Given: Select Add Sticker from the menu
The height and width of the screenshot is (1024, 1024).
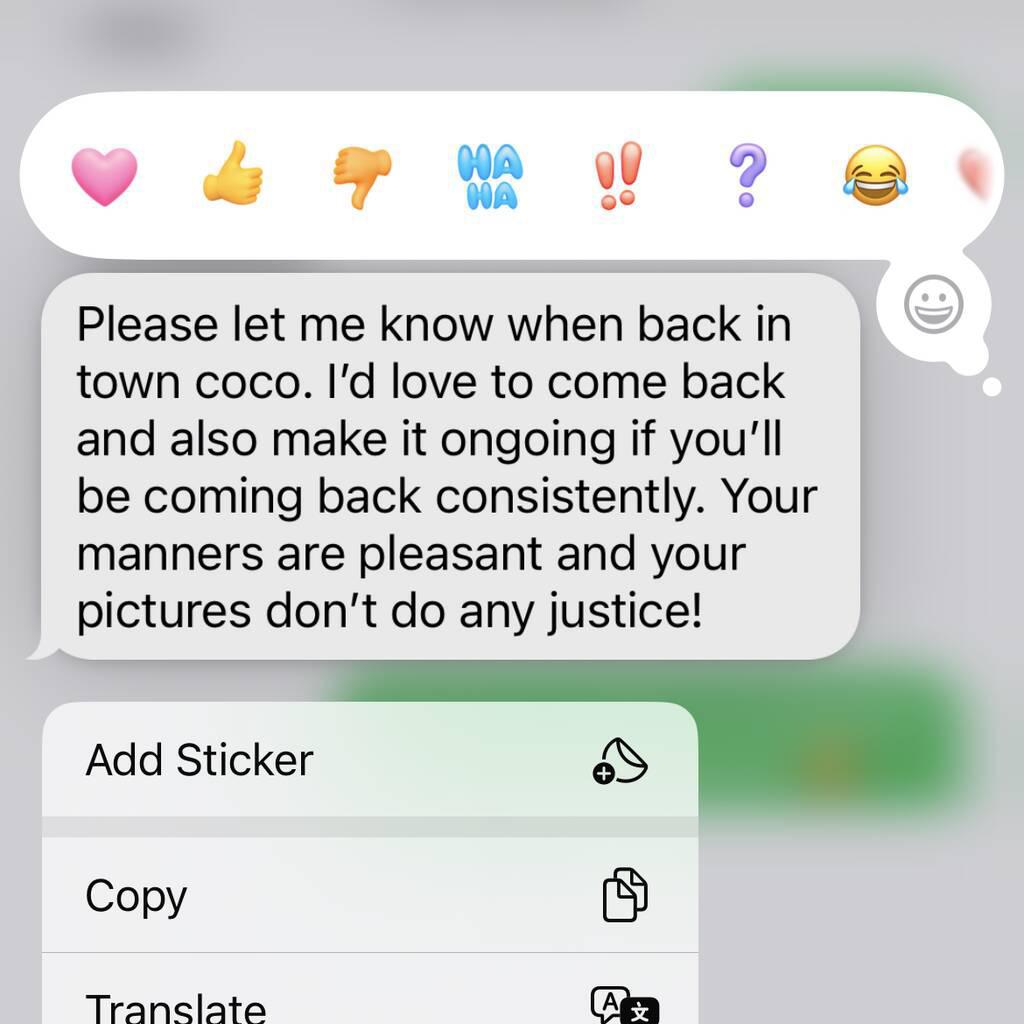Looking at the screenshot, I should tap(369, 760).
